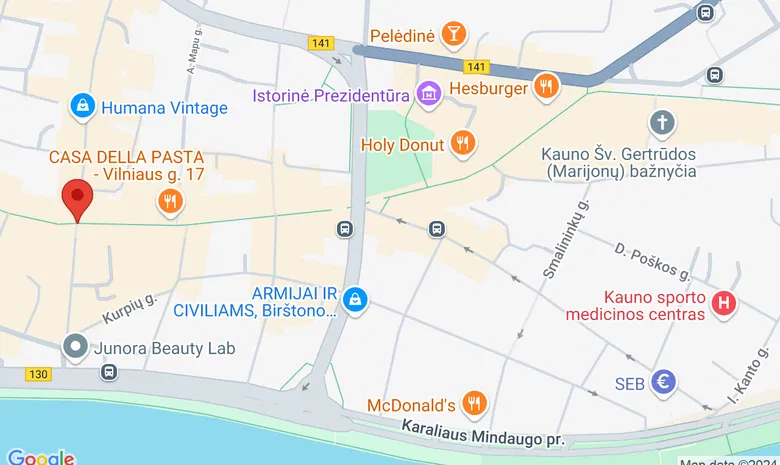This screenshot has height=465, width=780.
Task: Open the Istorinė Prezidentūra museum marker
Action: point(429,96)
